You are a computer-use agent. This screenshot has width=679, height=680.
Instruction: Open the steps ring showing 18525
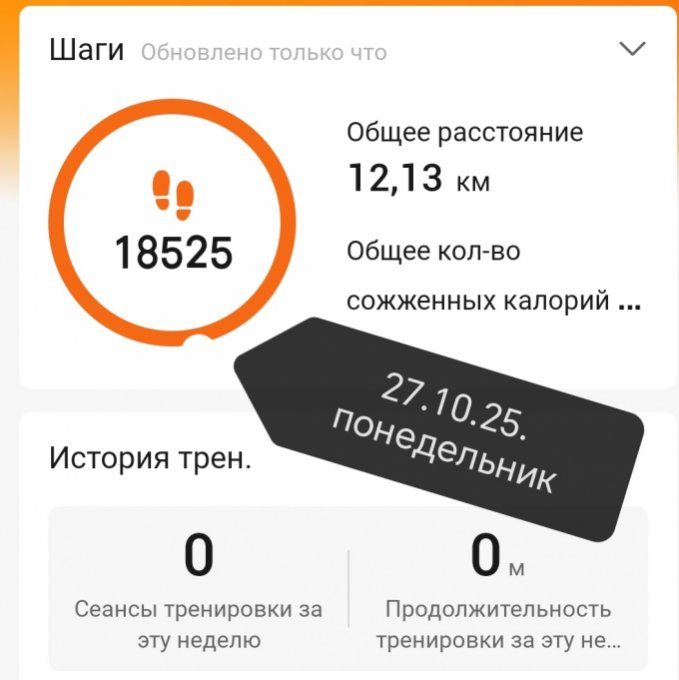pyautogui.click(x=173, y=226)
